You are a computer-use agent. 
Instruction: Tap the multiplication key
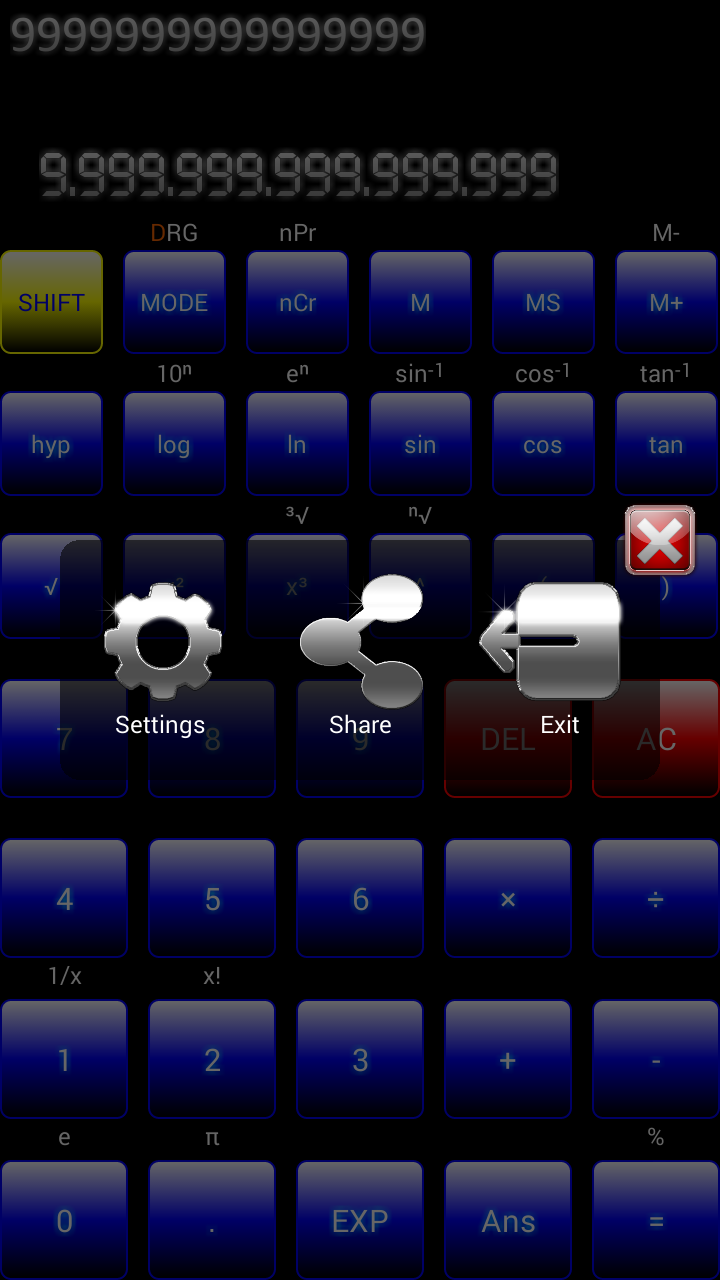coord(508,898)
